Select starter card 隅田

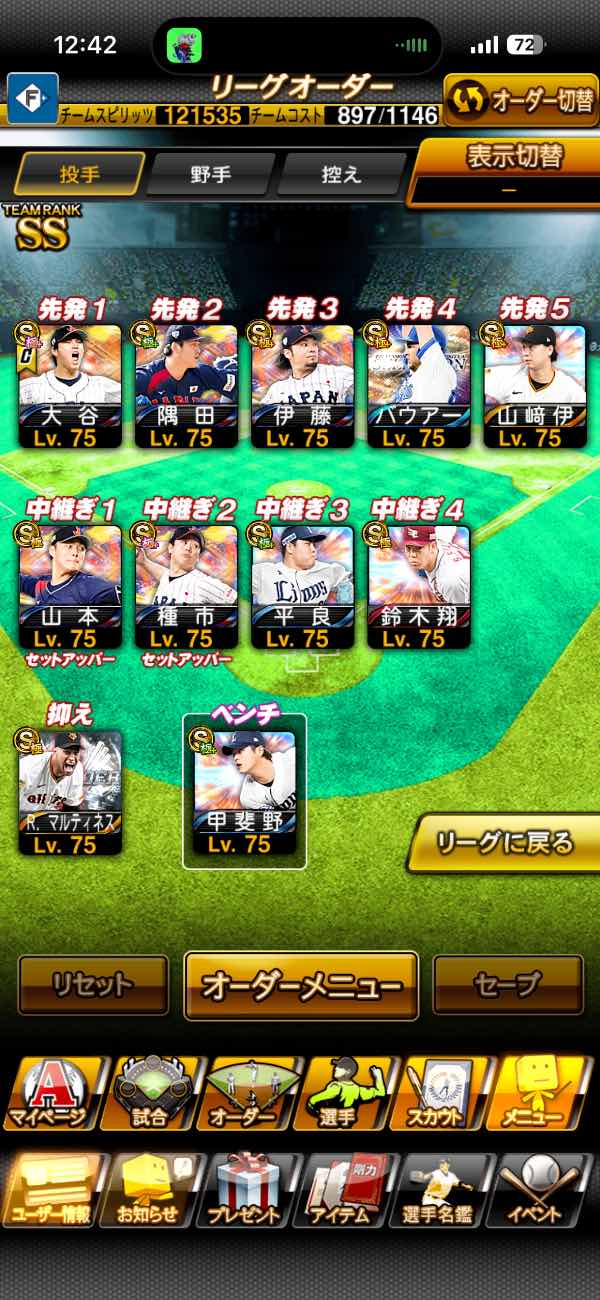pyautogui.click(x=186, y=386)
